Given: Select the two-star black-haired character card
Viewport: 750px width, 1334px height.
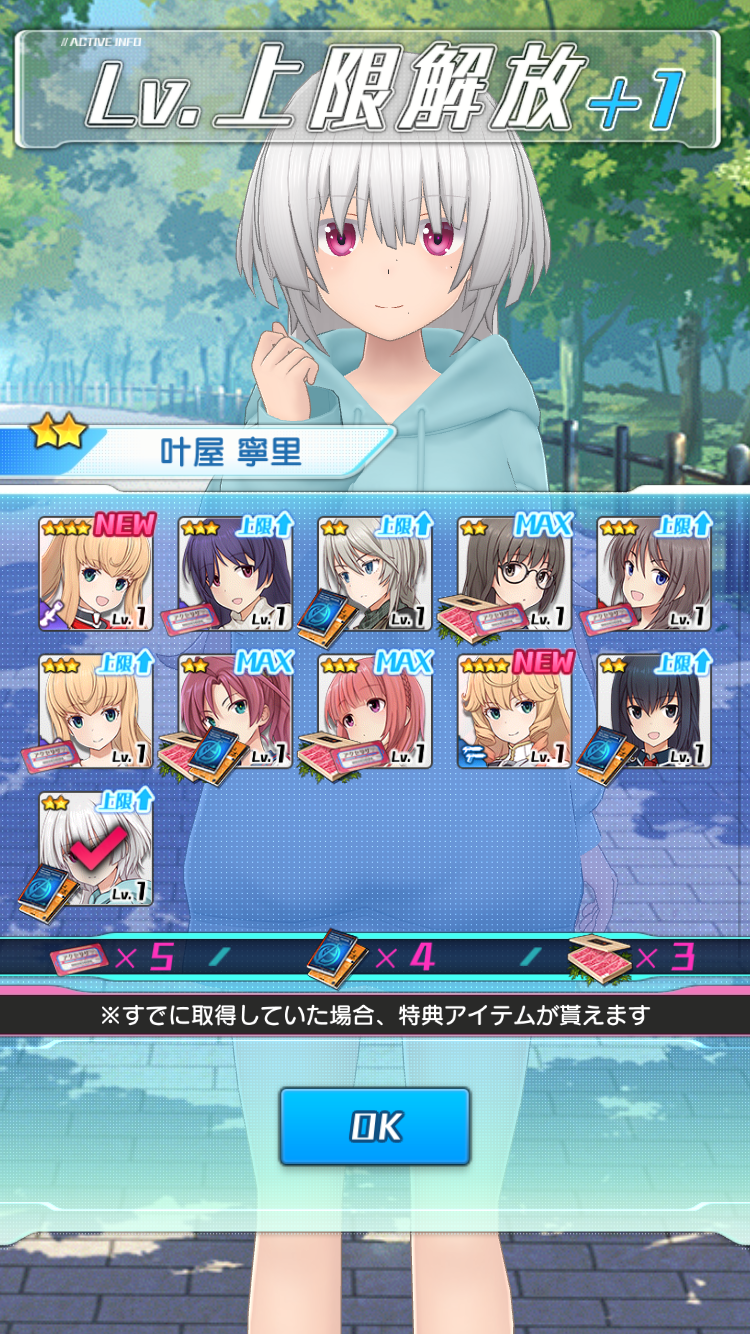Looking at the screenshot, I should tap(654, 712).
